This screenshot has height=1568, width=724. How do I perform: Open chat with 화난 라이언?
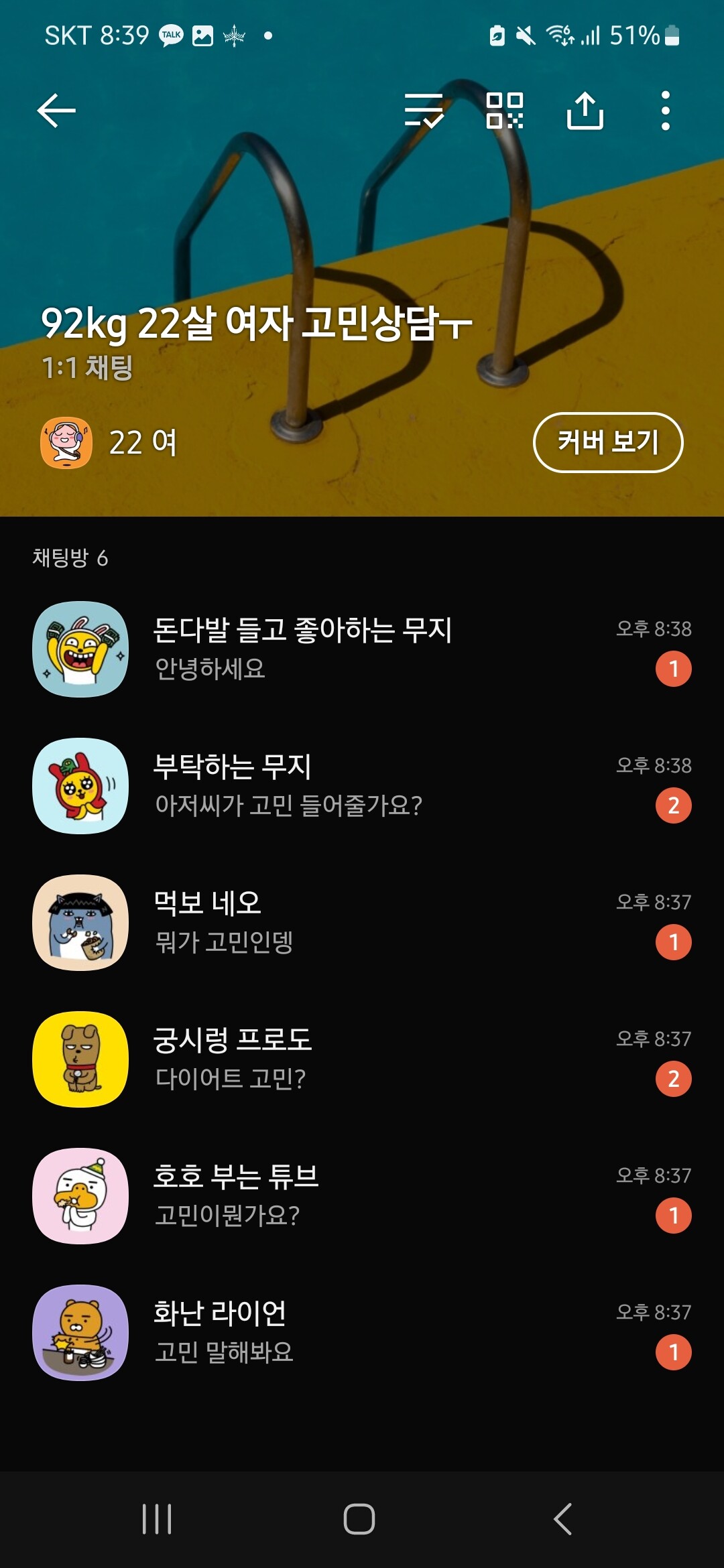362,1332
